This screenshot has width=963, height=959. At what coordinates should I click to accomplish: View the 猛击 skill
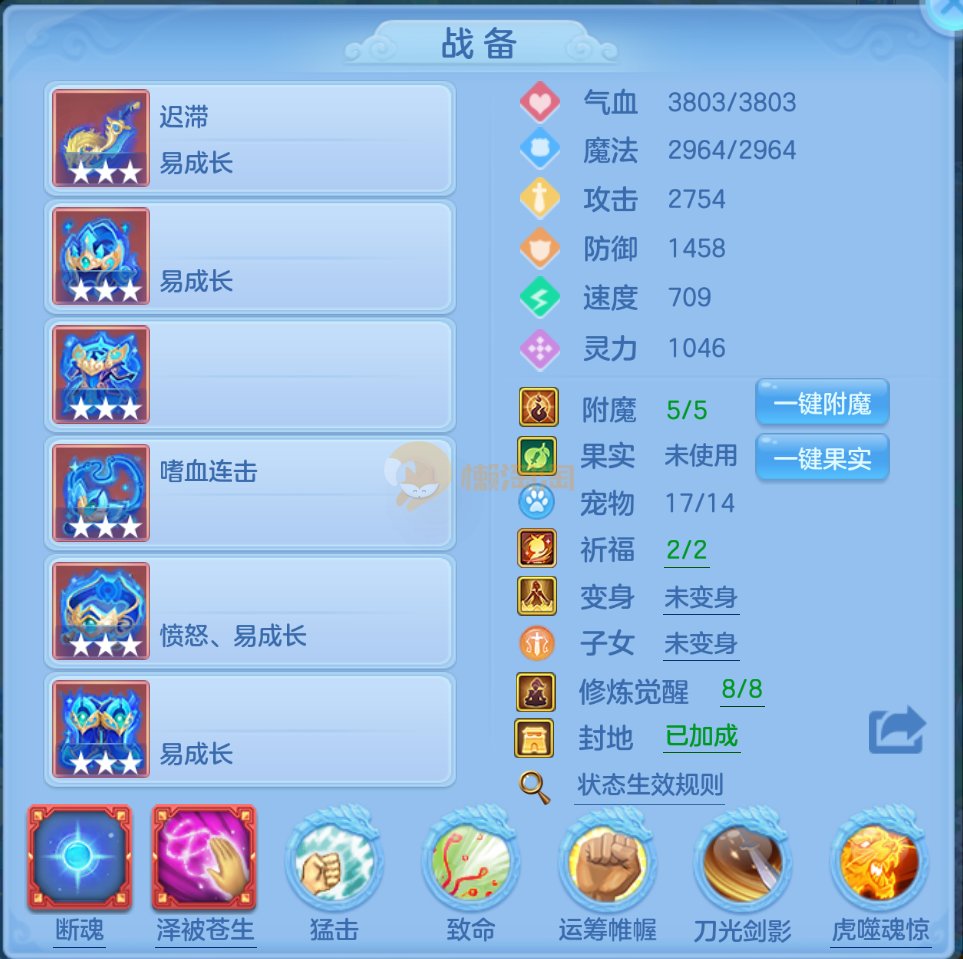click(x=334, y=859)
